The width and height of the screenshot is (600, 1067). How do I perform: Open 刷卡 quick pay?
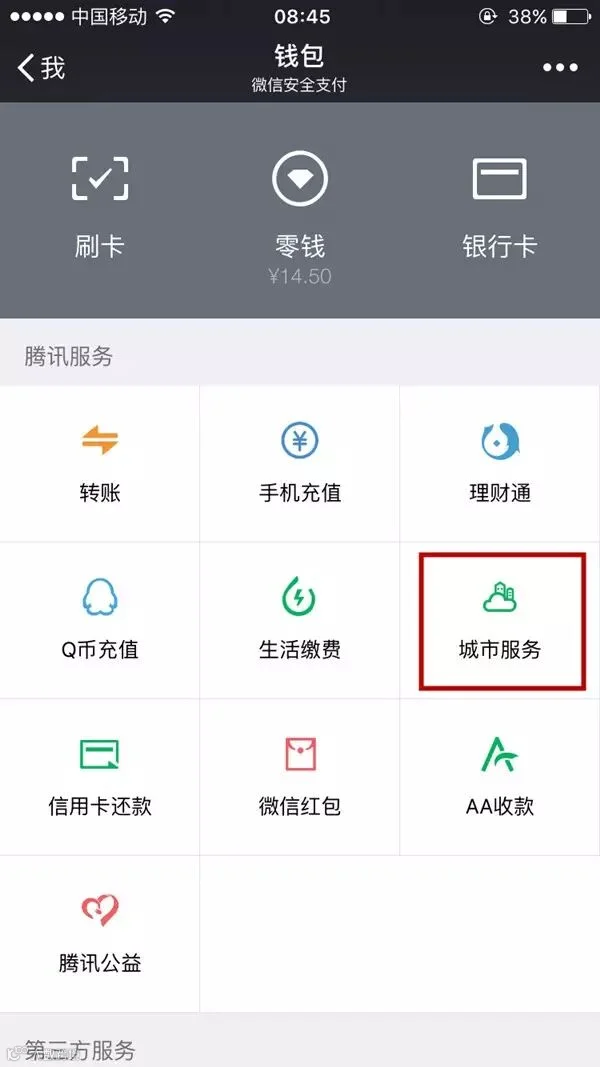point(99,208)
